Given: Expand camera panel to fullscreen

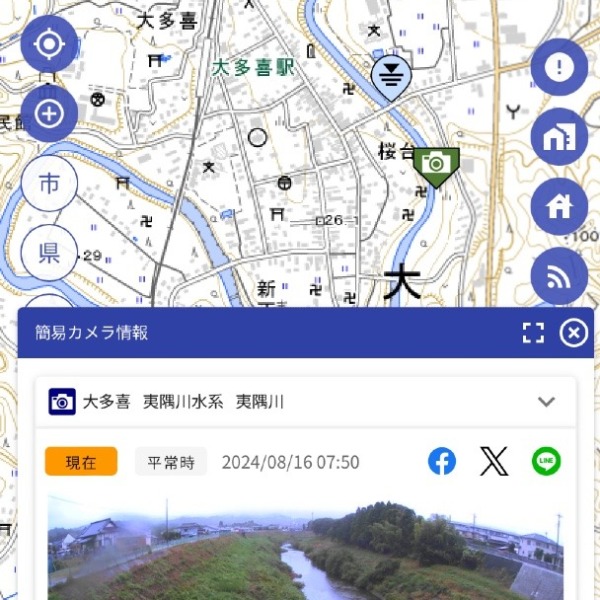Looking at the screenshot, I should [x=533, y=333].
